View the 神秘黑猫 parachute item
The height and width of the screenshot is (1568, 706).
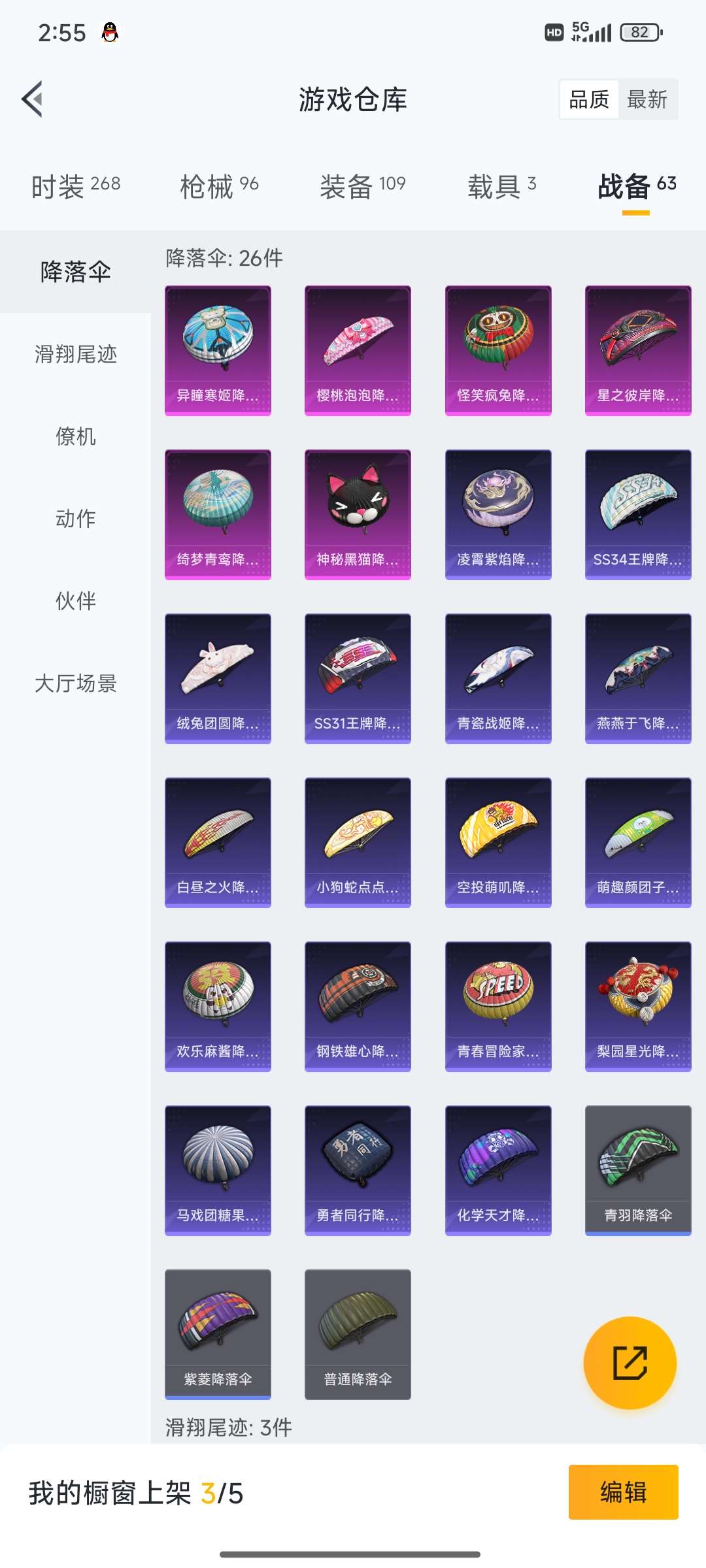click(358, 514)
